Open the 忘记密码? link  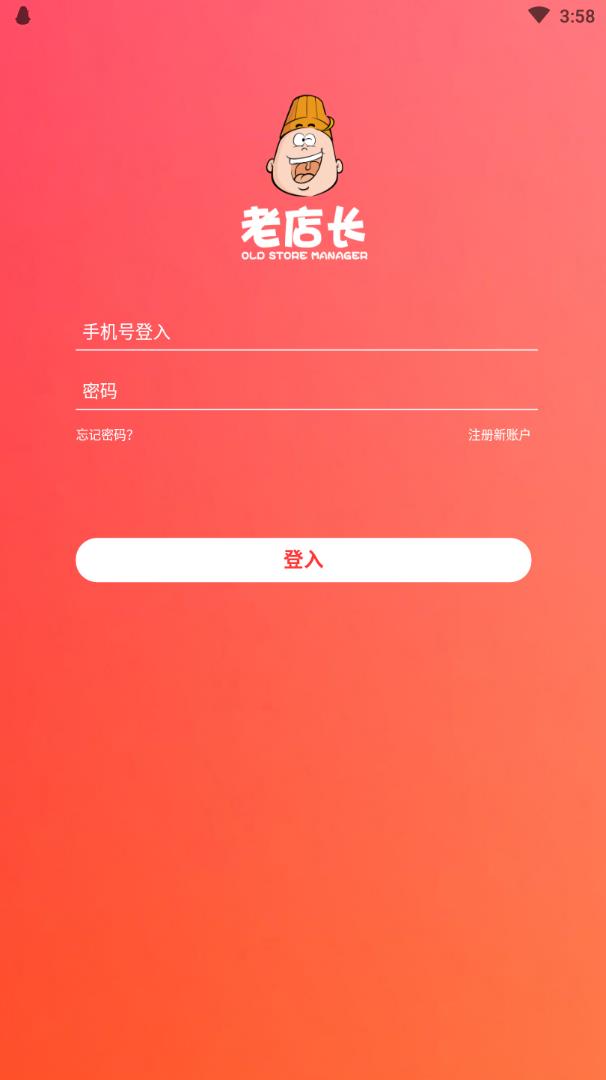tap(105, 435)
